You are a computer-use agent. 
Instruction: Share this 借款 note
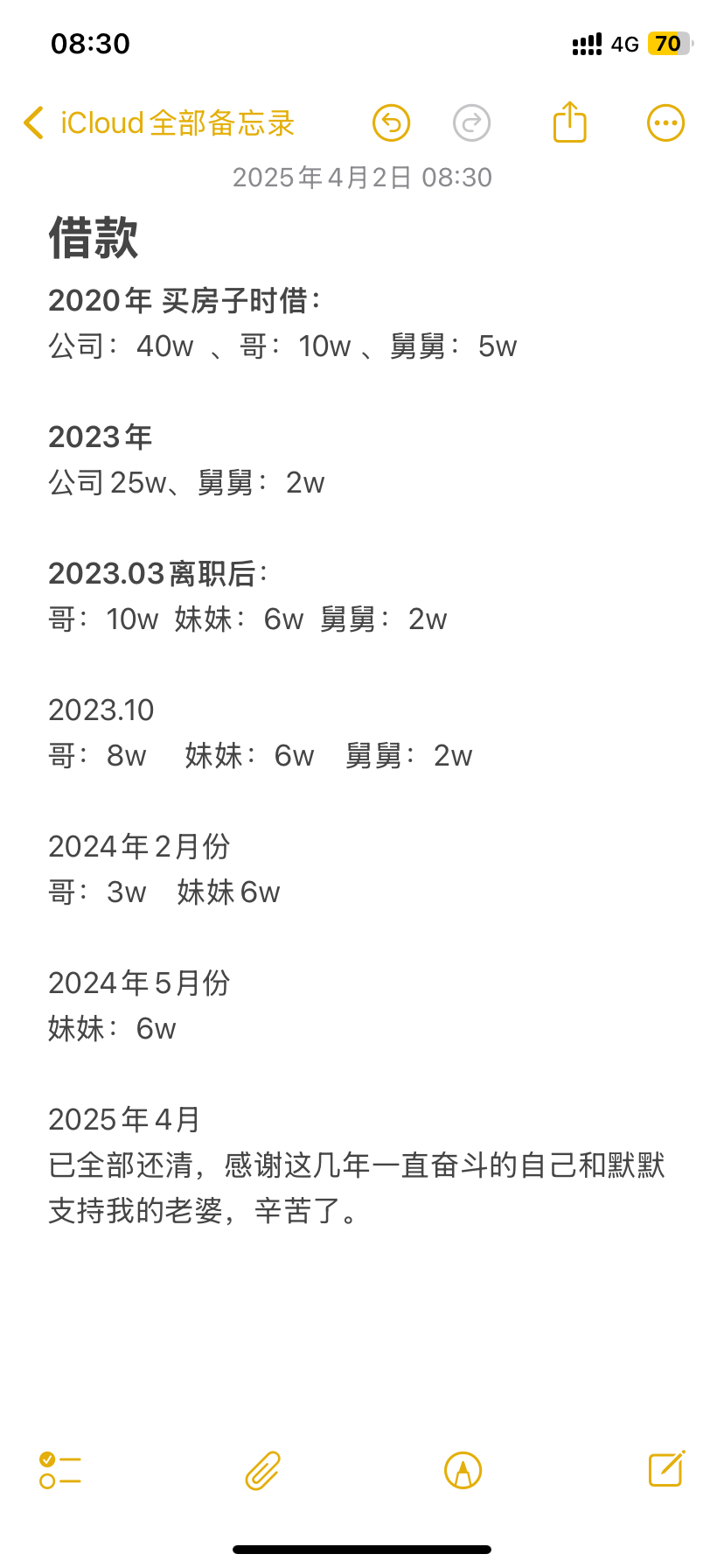[x=570, y=122]
